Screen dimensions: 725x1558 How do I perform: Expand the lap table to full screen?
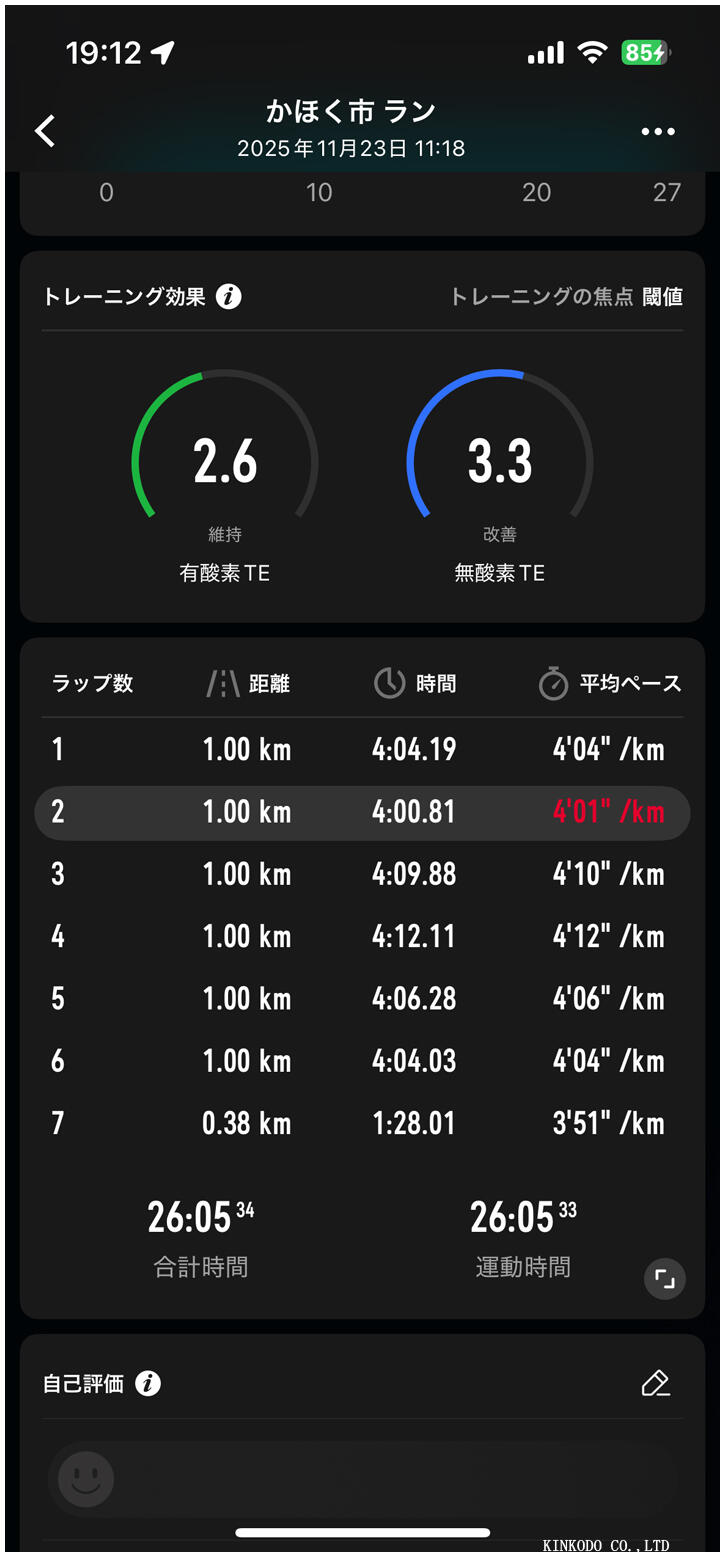pos(664,1278)
